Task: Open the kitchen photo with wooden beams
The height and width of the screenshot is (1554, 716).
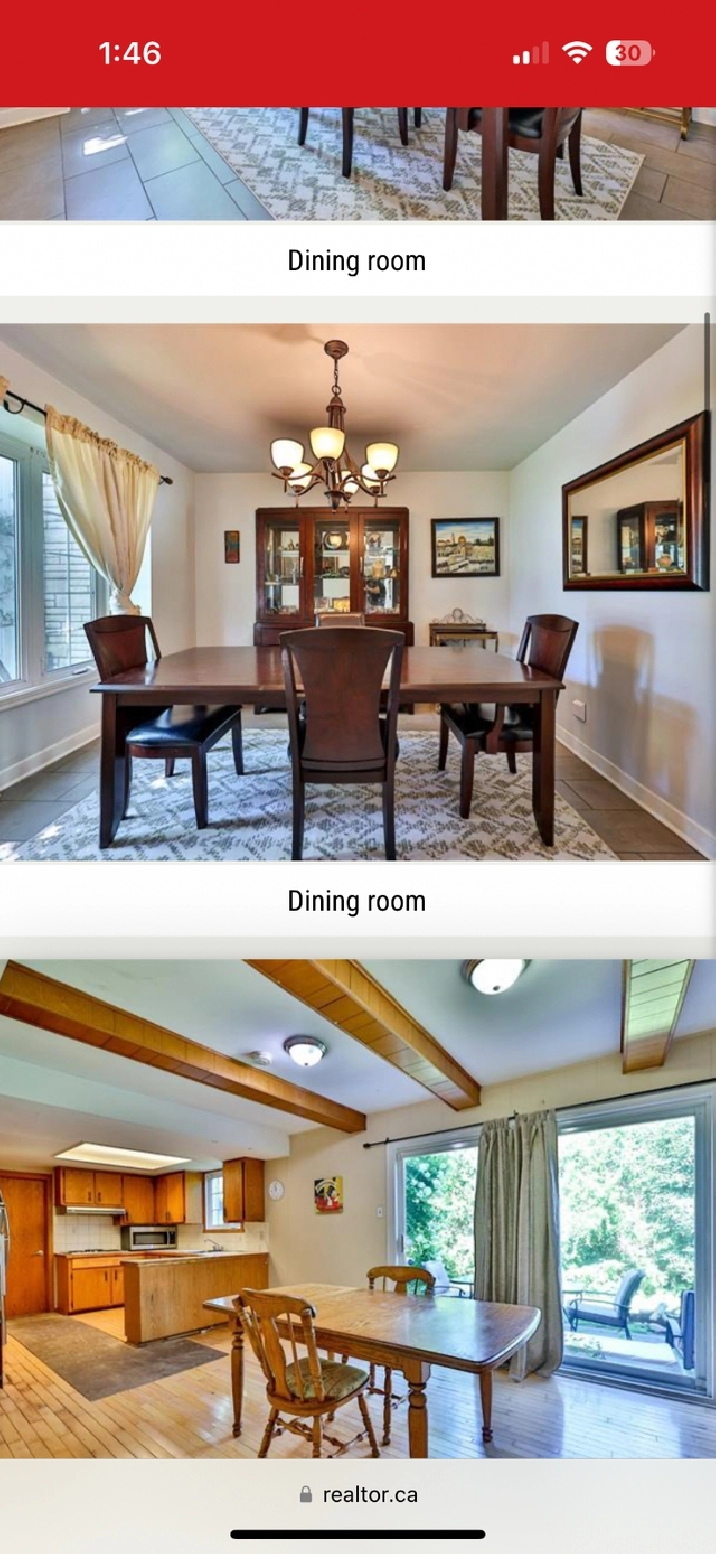Action: tap(357, 1208)
